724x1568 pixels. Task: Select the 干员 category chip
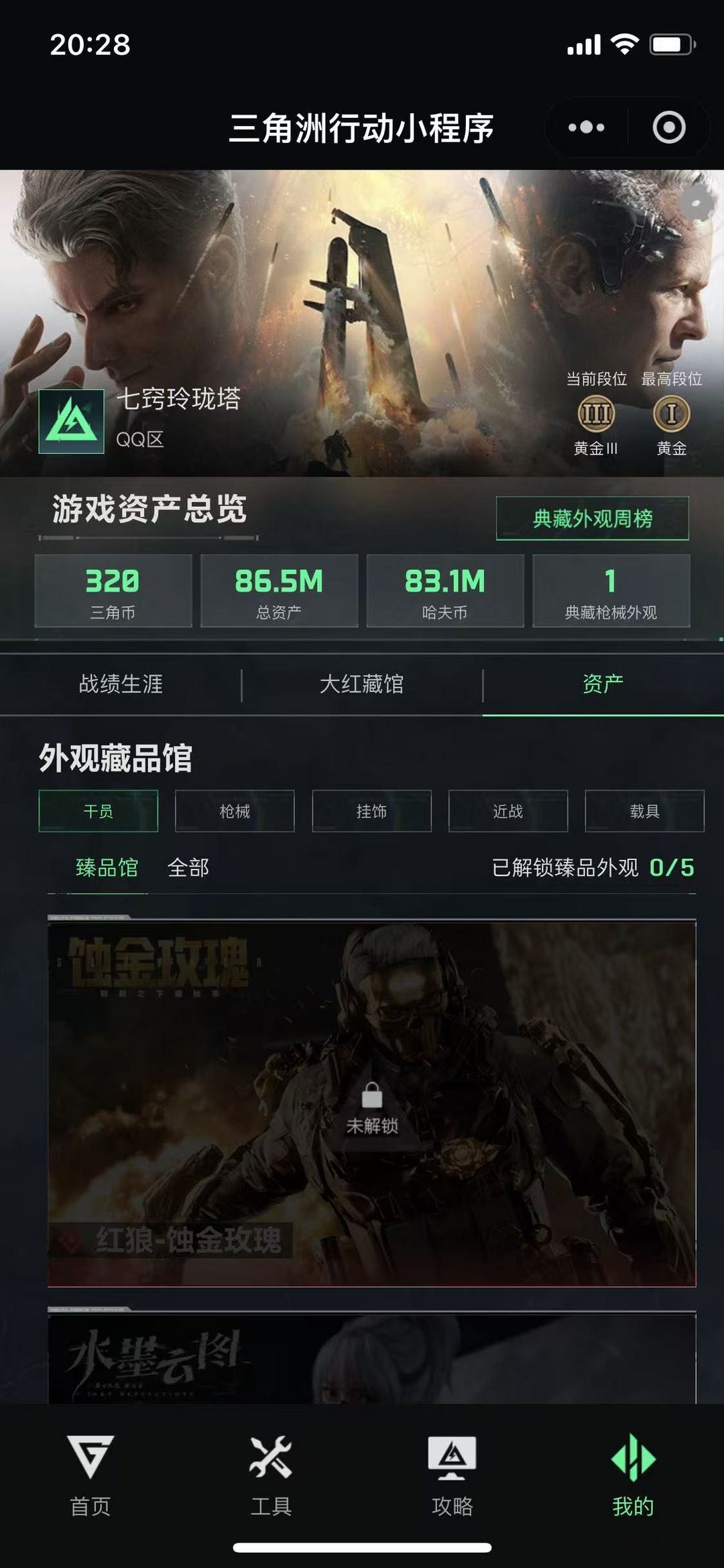[x=99, y=811]
